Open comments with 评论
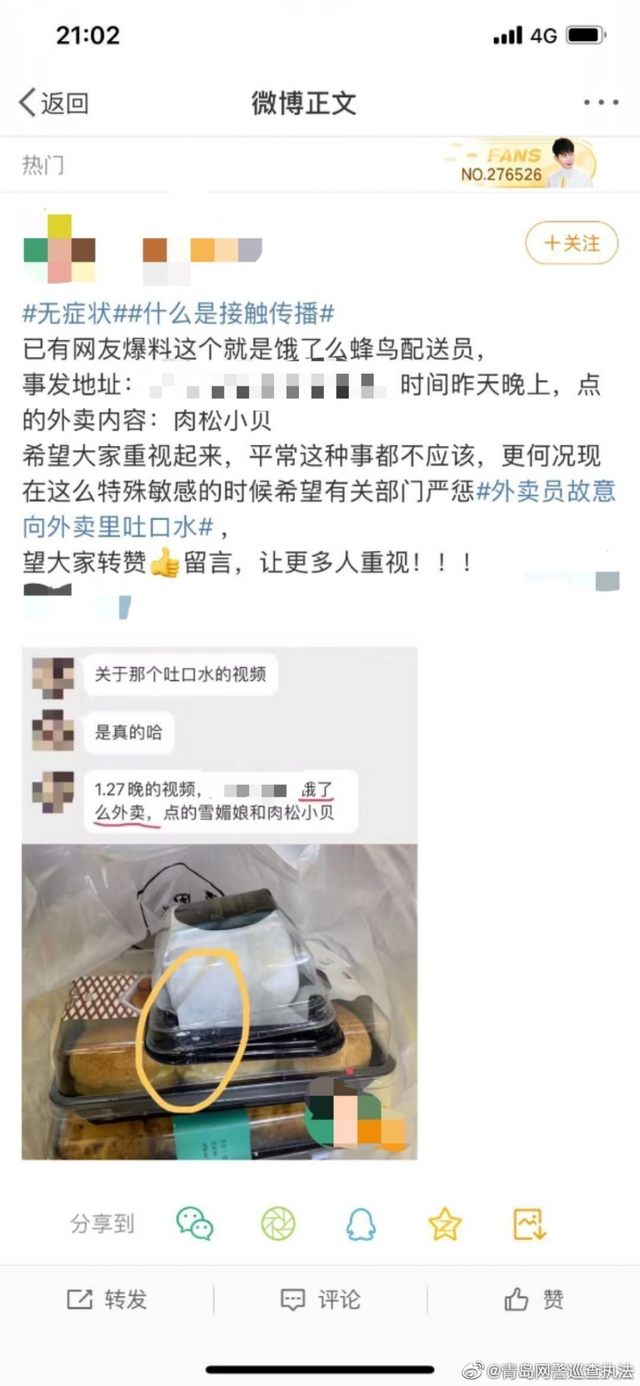Screen dimensions: 640x1386 pyautogui.click(x=320, y=1299)
